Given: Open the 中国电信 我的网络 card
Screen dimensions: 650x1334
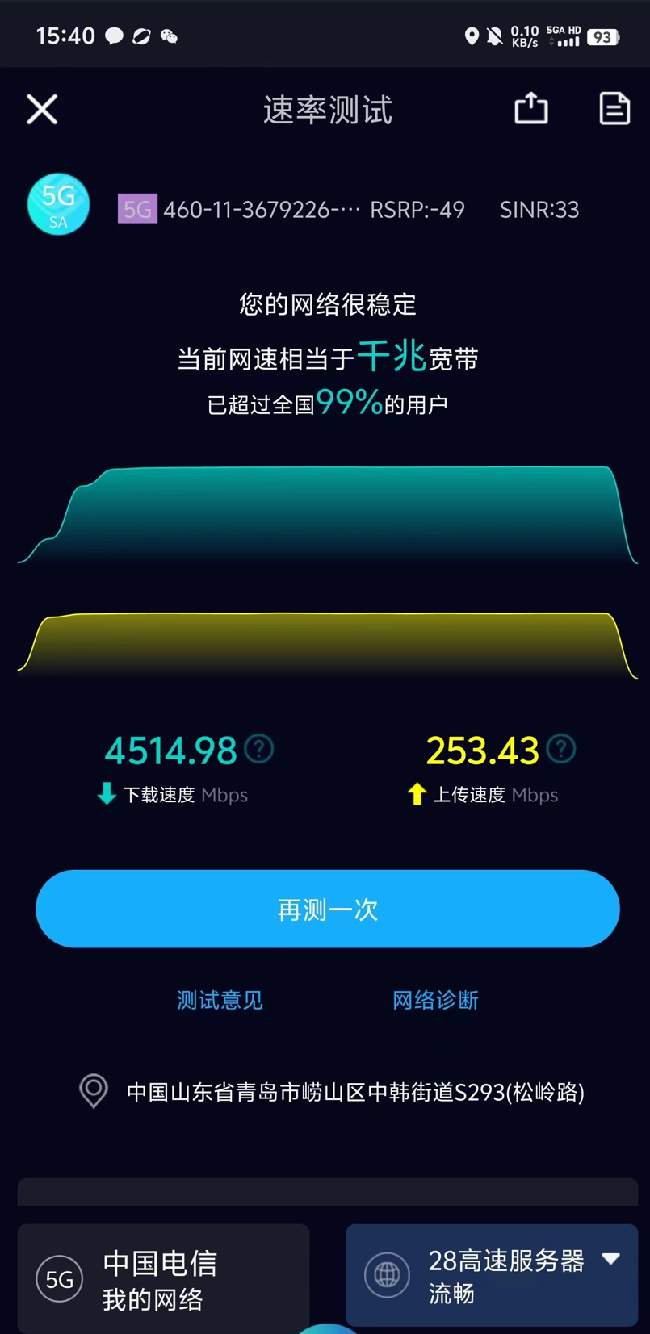Looking at the screenshot, I should click(163, 1279).
